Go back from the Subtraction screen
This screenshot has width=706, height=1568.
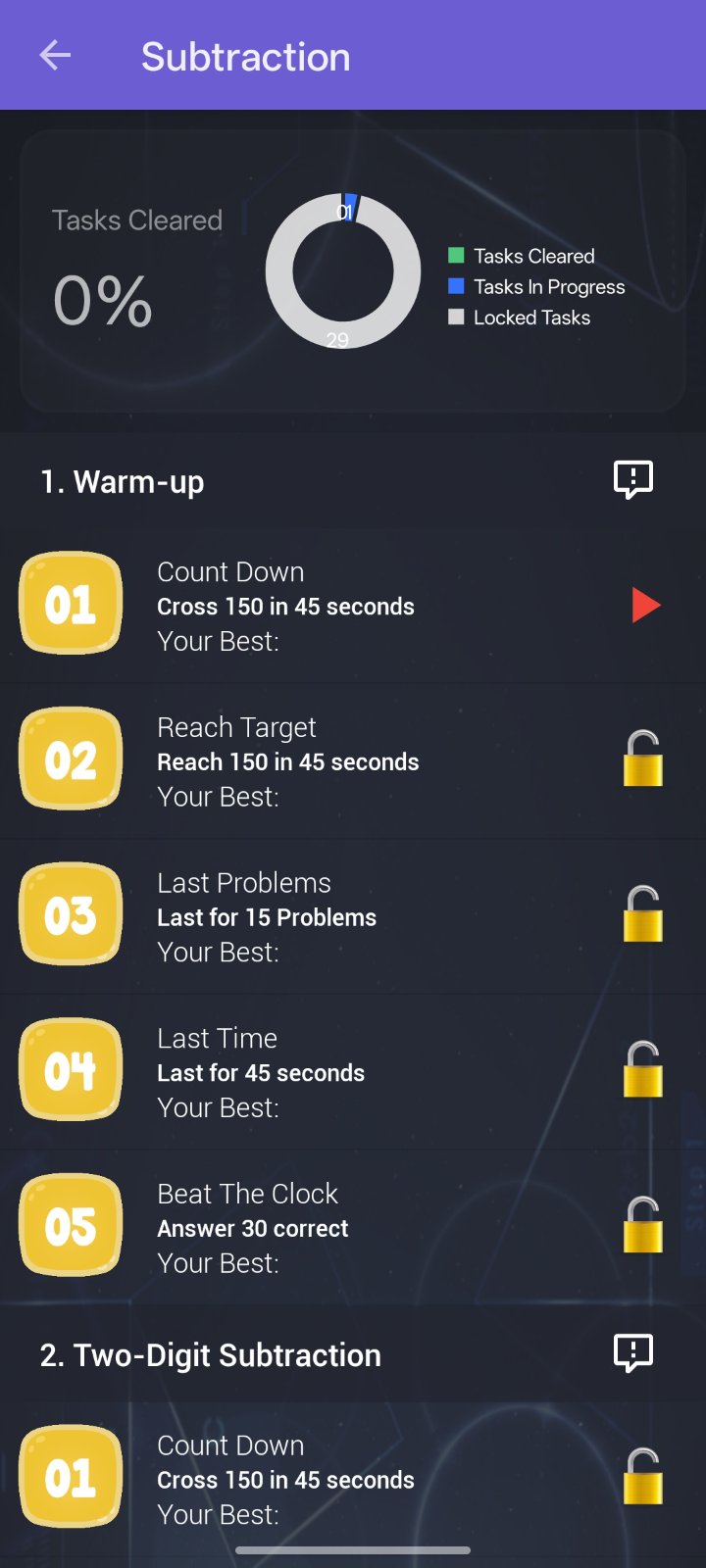tap(55, 56)
